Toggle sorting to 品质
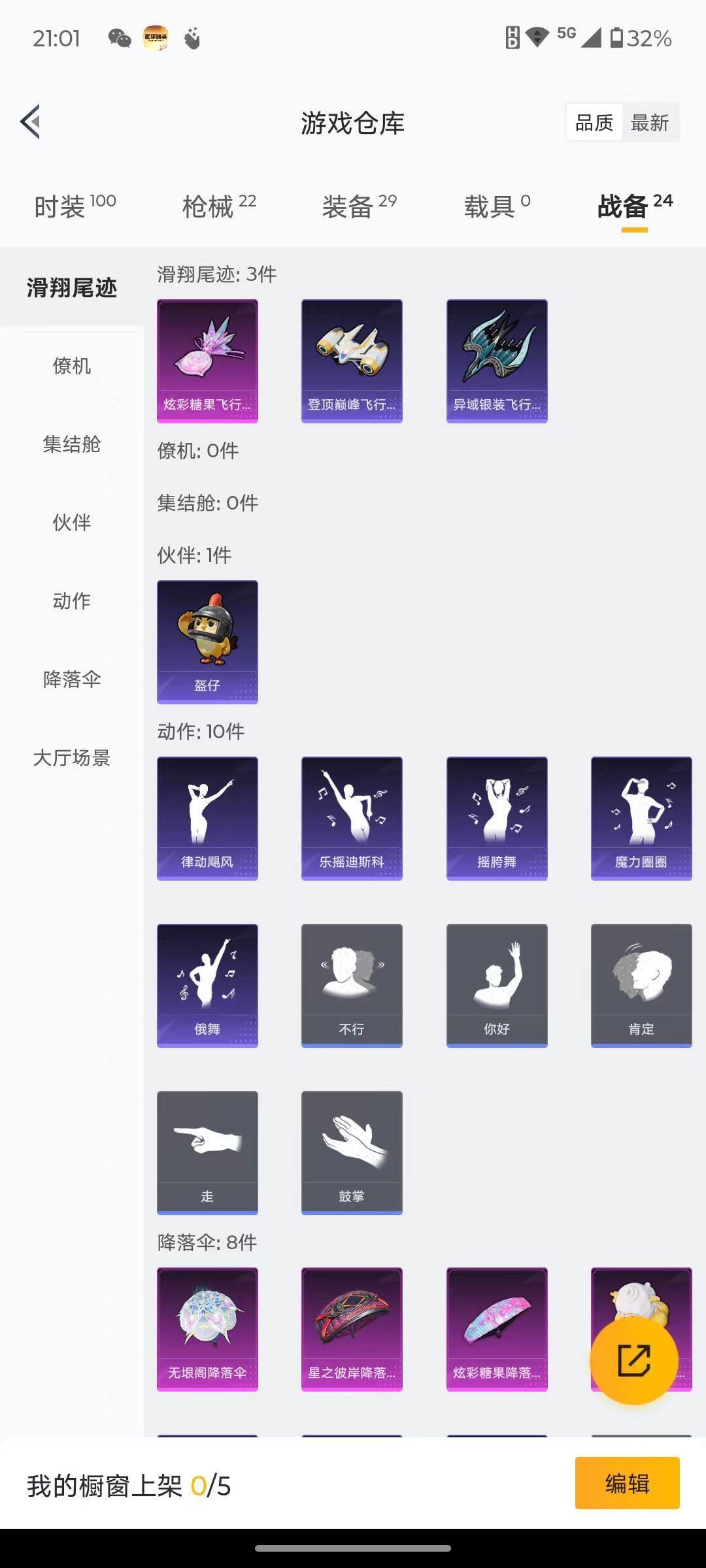This screenshot has width=706, height=1568. pos(594,122)
